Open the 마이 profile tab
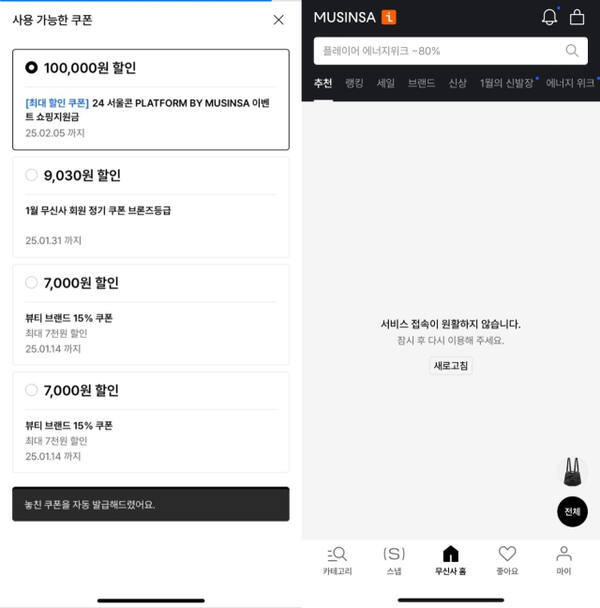 pos(564,560)
